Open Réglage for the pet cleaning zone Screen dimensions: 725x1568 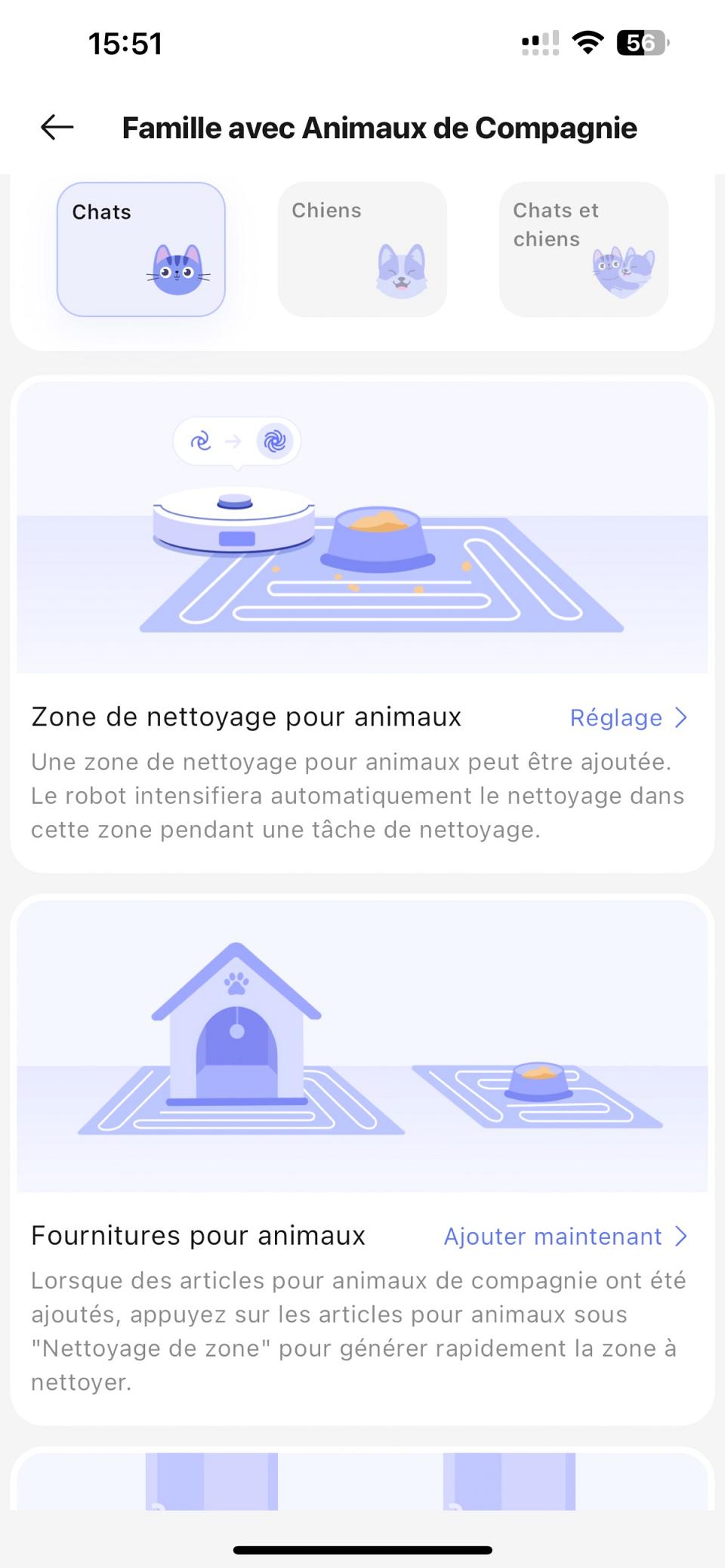(x=628, y=718)
